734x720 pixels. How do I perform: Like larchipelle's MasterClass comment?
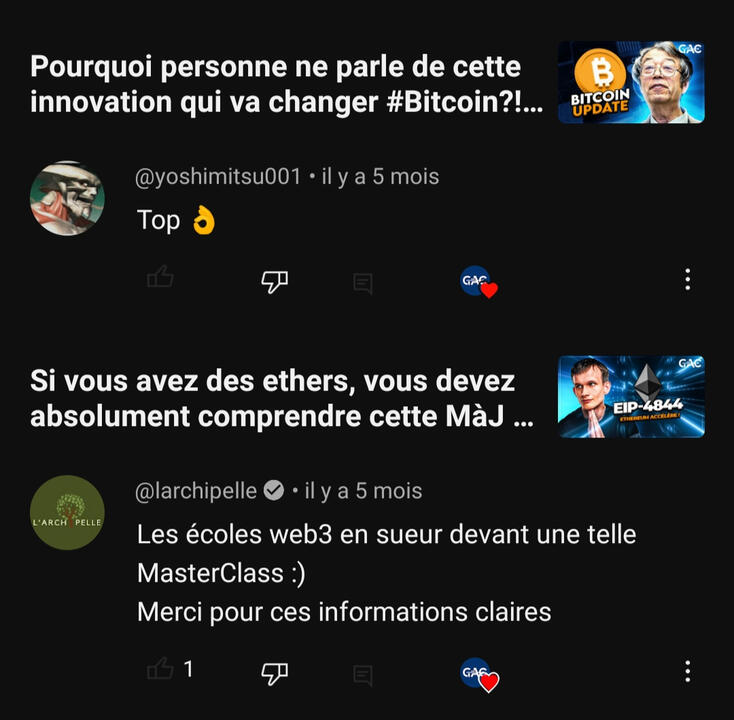click(x=160, y=671)
